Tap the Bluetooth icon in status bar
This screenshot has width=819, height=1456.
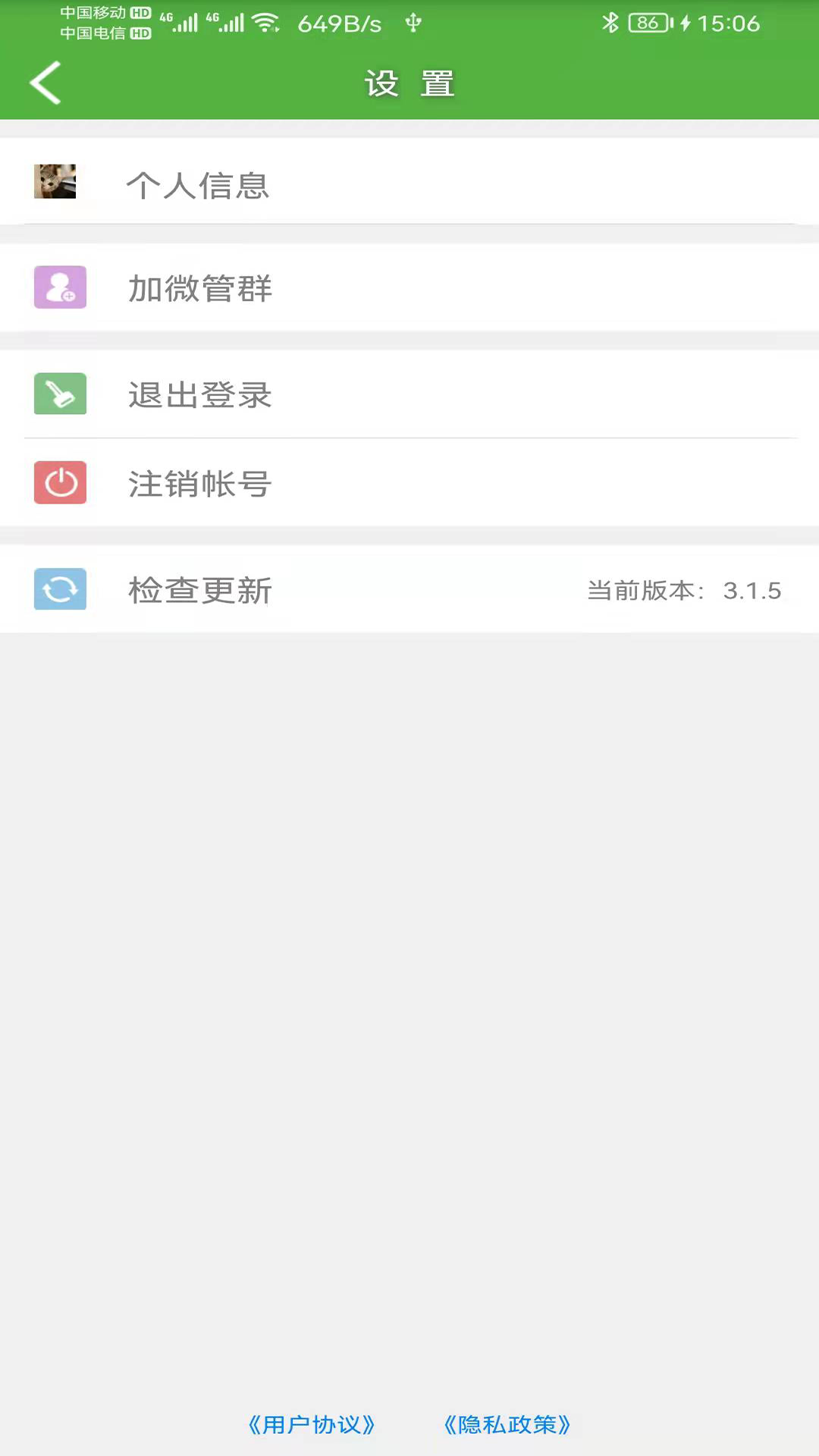[x=611, y=23]
